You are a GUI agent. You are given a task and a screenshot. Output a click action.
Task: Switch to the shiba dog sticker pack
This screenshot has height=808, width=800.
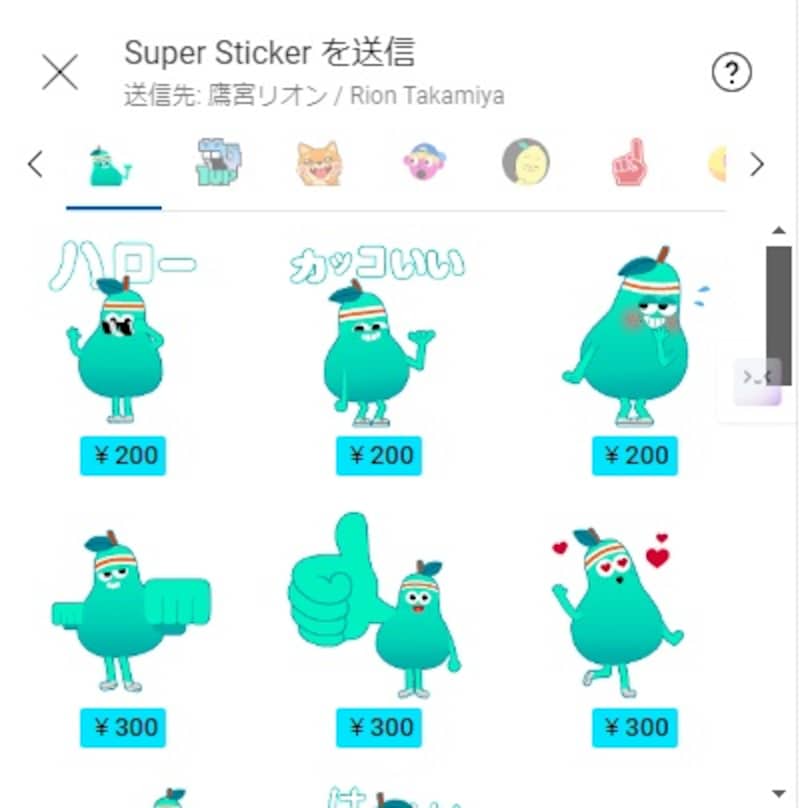tap(319, 164)
